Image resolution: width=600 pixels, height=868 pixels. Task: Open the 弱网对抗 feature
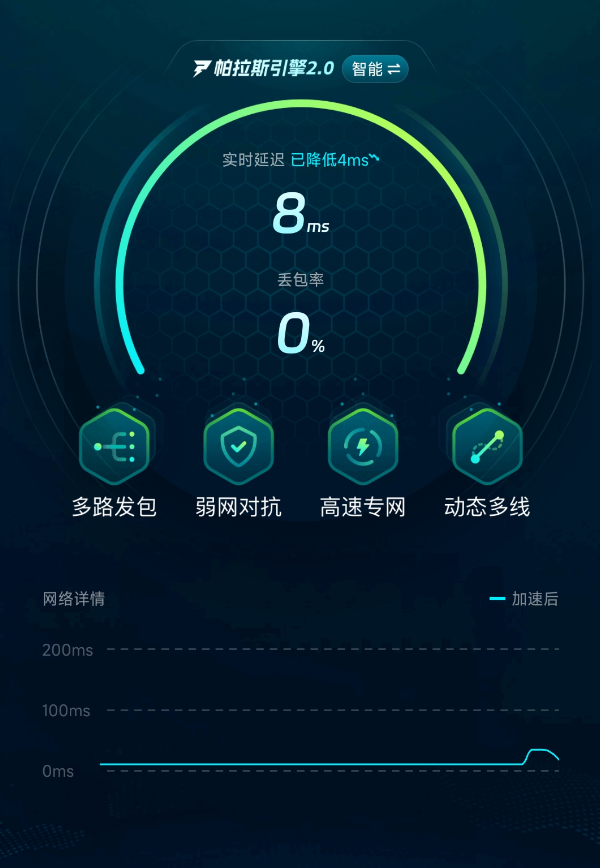[x=238, y=447]
